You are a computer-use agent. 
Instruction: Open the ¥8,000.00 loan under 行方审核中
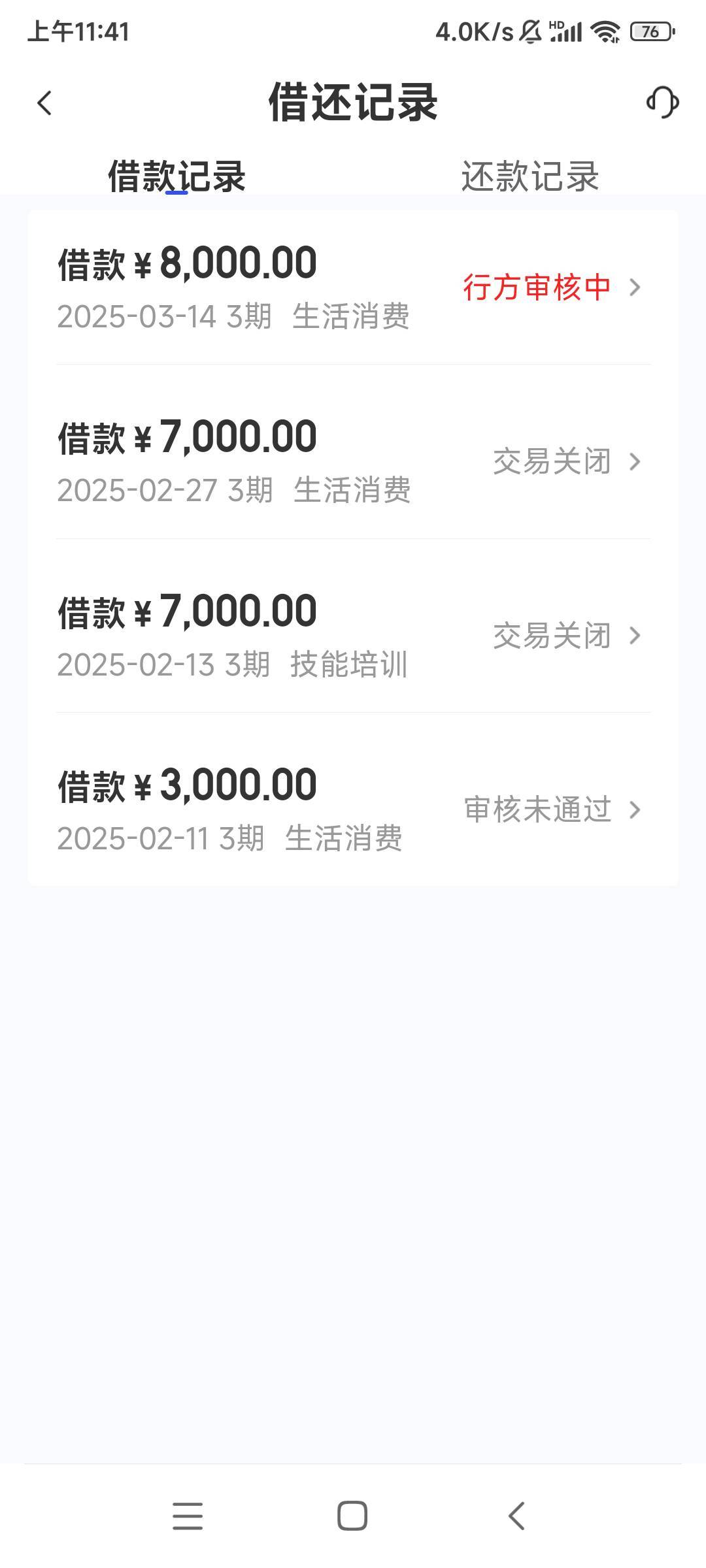point(353,287)
